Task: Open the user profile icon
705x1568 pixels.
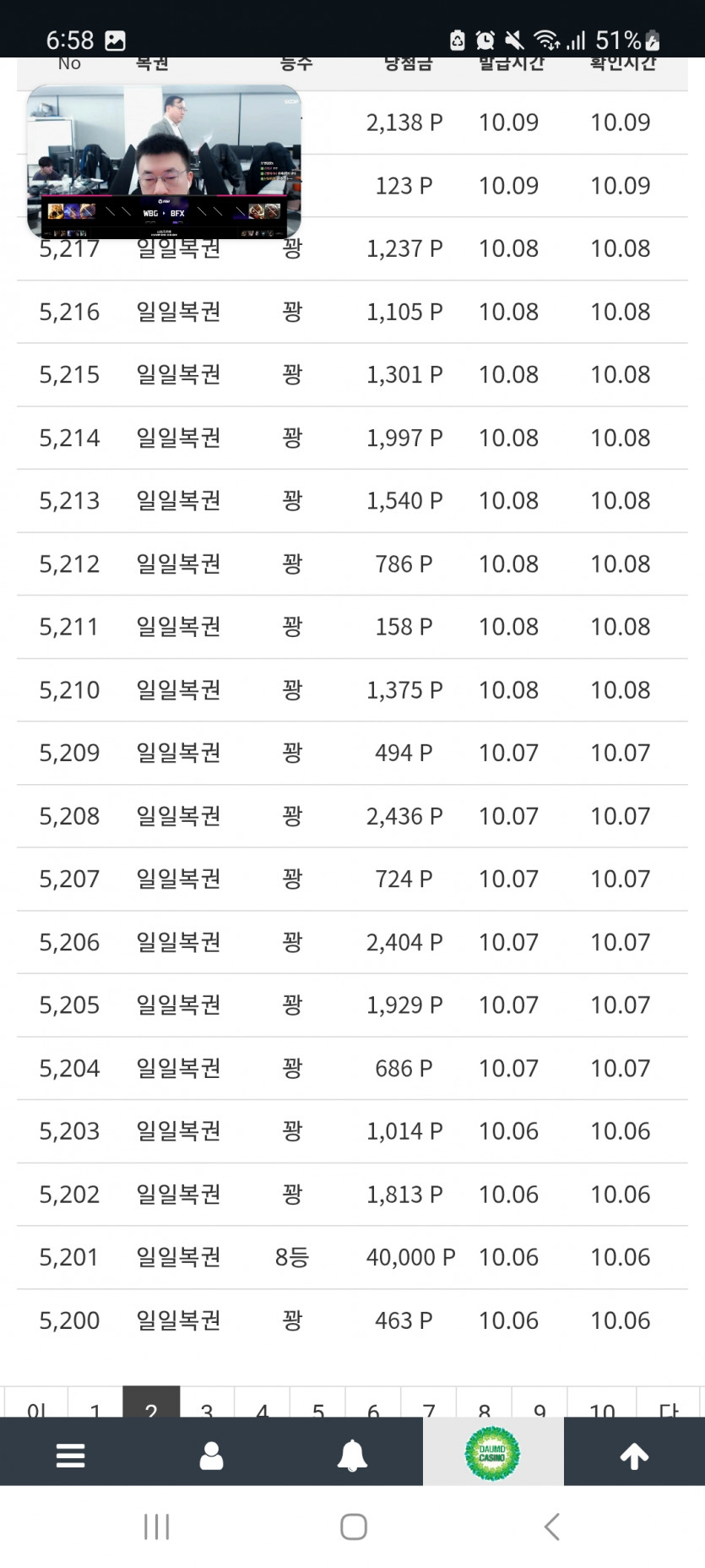Action: click(x=211, y=1455)
